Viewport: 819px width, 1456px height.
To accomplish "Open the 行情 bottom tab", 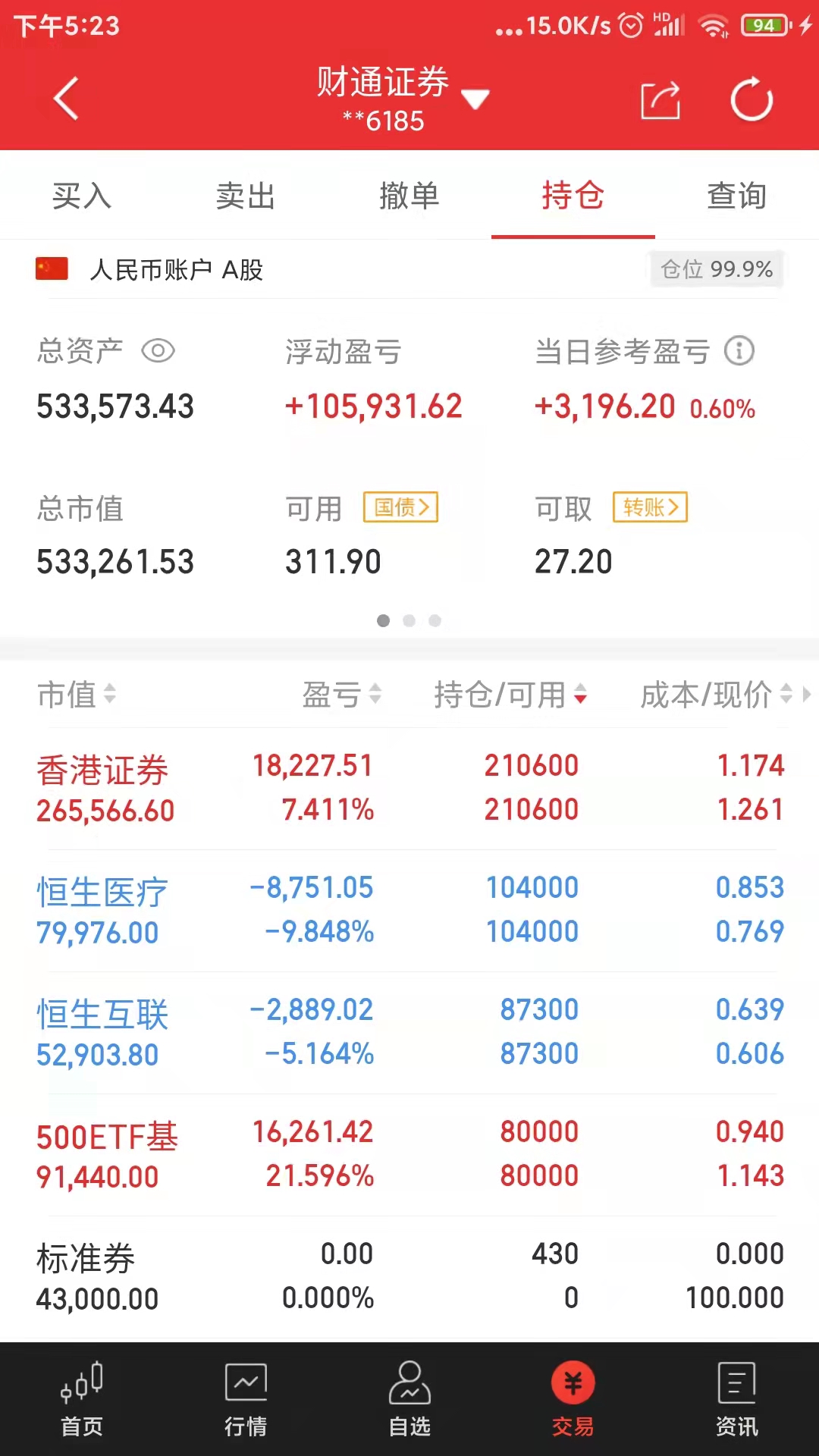I will pos(246,1399).
